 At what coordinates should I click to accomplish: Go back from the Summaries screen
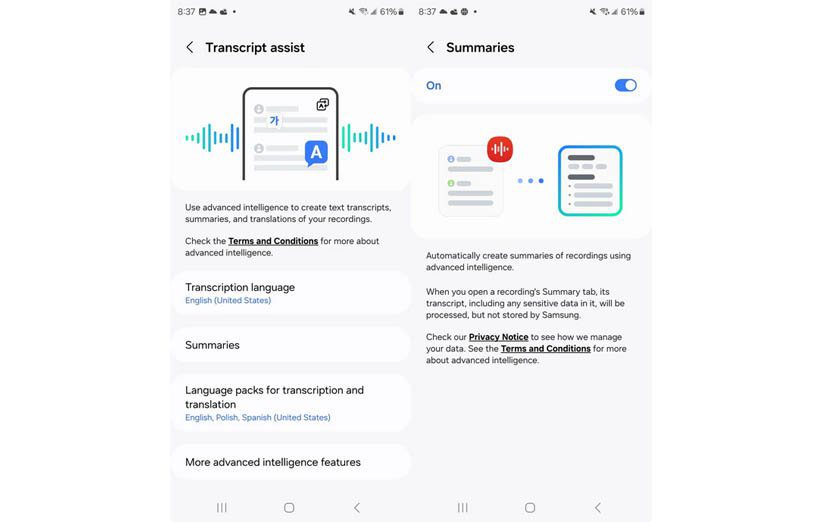point(431,47)
